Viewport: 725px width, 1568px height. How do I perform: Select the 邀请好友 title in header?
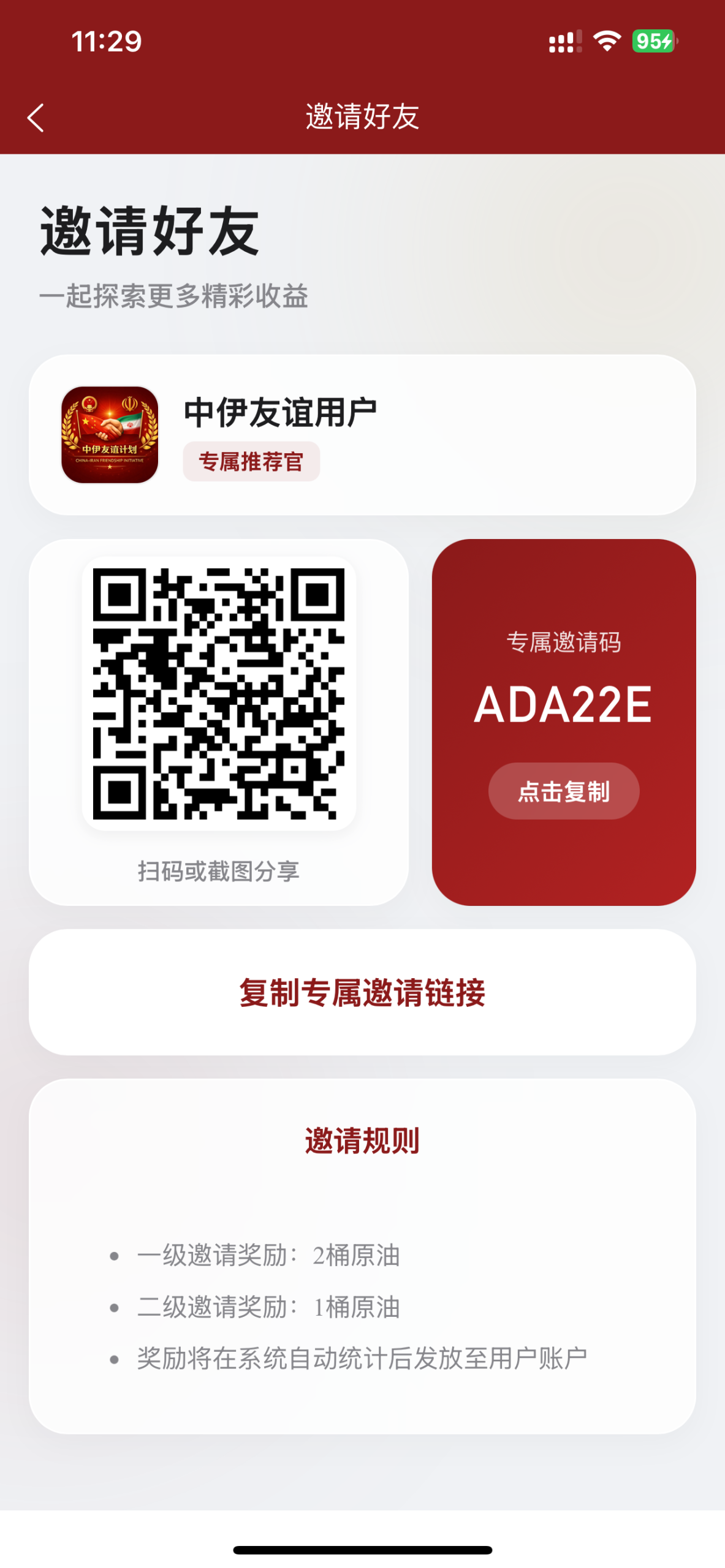point(362,117)
